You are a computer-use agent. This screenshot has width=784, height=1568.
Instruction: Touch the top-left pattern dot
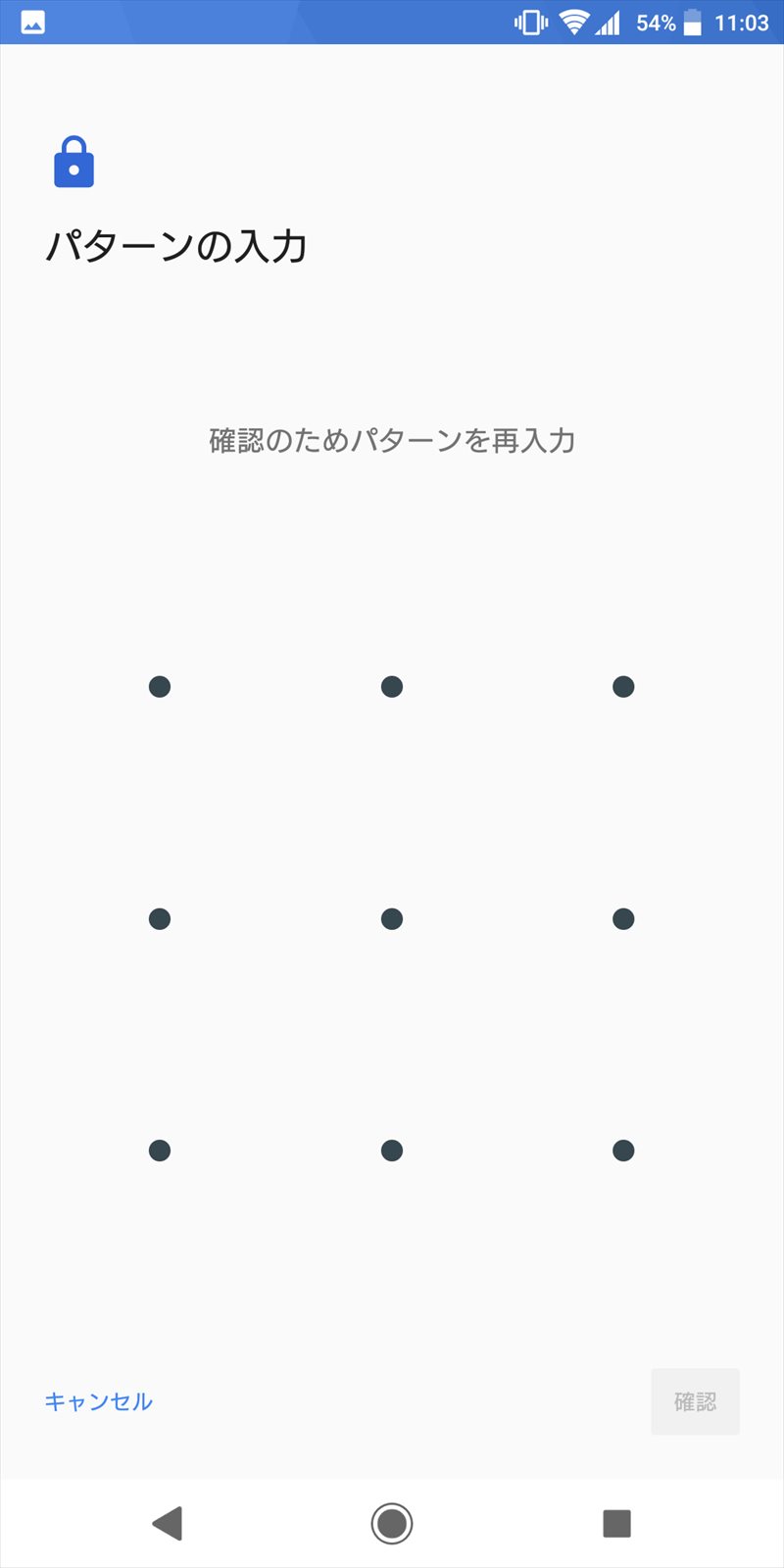point(160,687)
